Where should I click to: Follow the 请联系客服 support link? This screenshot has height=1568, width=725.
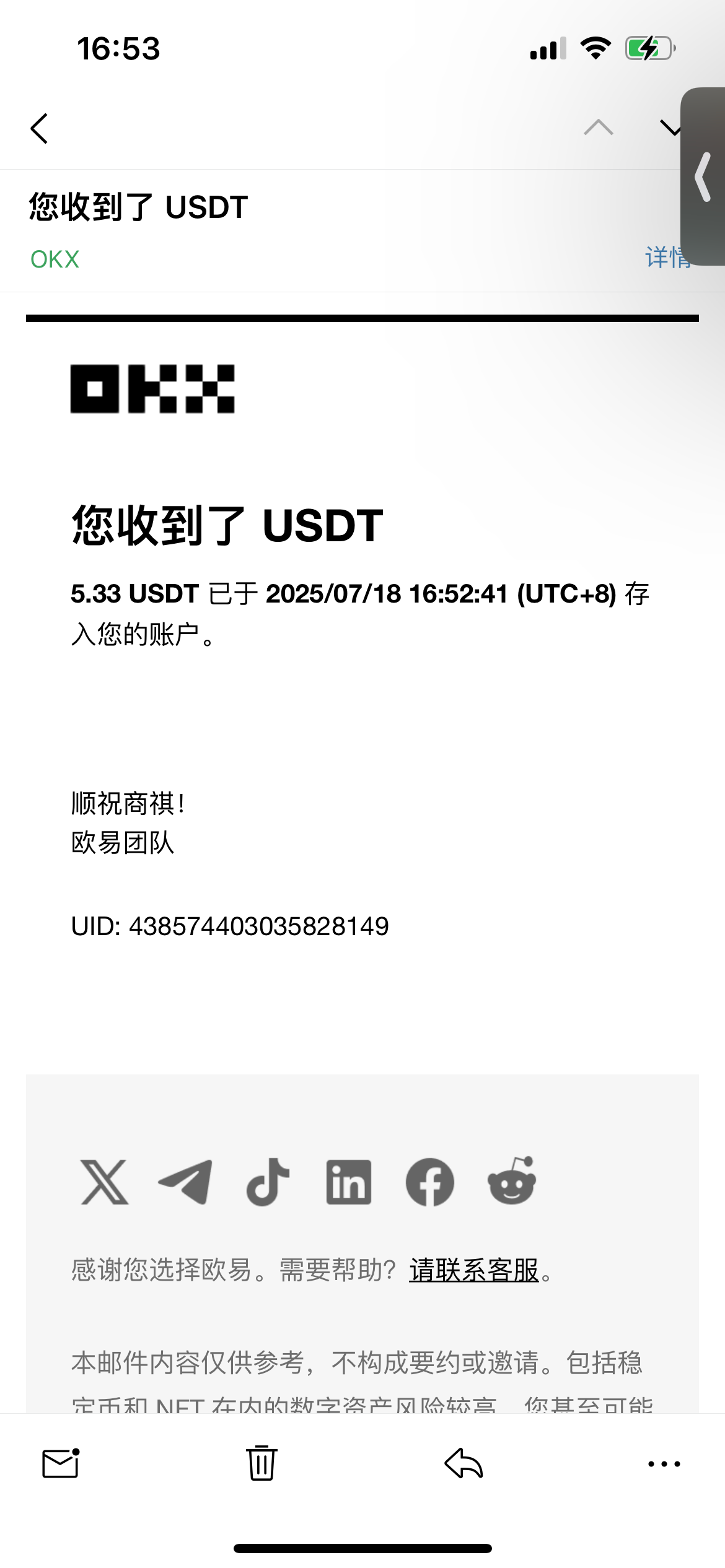(x=474, y=1271)
